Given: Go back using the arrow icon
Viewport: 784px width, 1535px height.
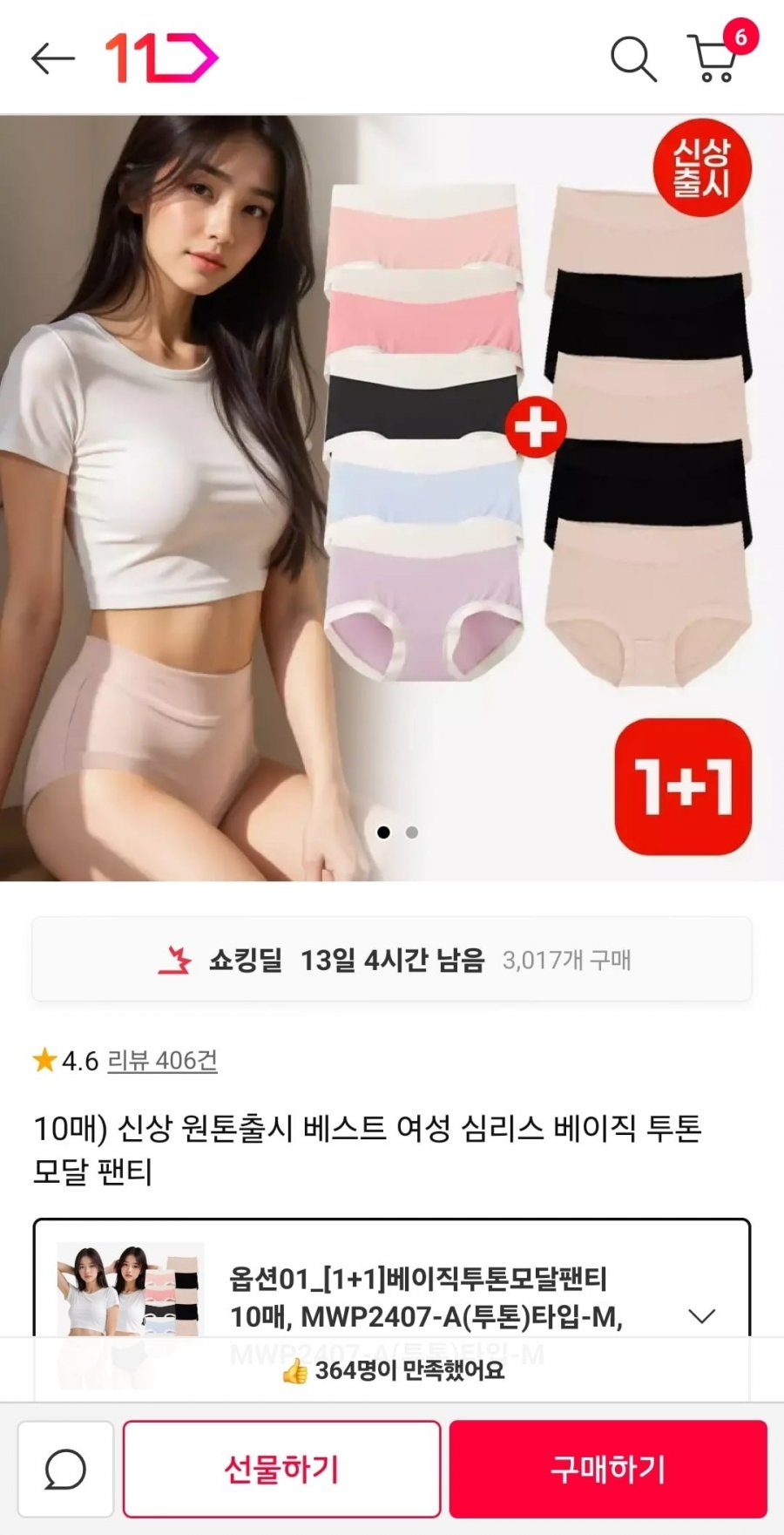Looking at the screenshot, I should (52, 59).
